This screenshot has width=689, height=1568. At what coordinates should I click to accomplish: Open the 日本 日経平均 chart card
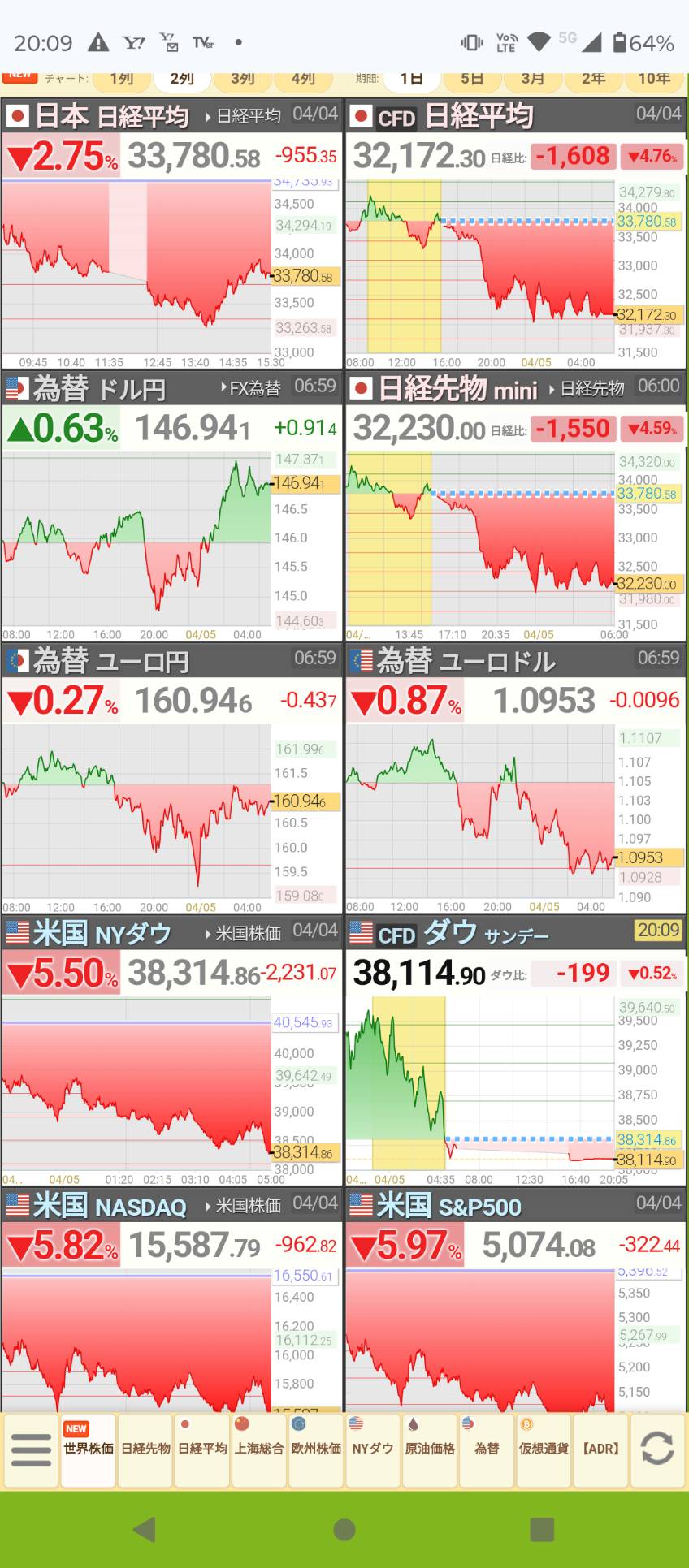click(x=171, y=234)
